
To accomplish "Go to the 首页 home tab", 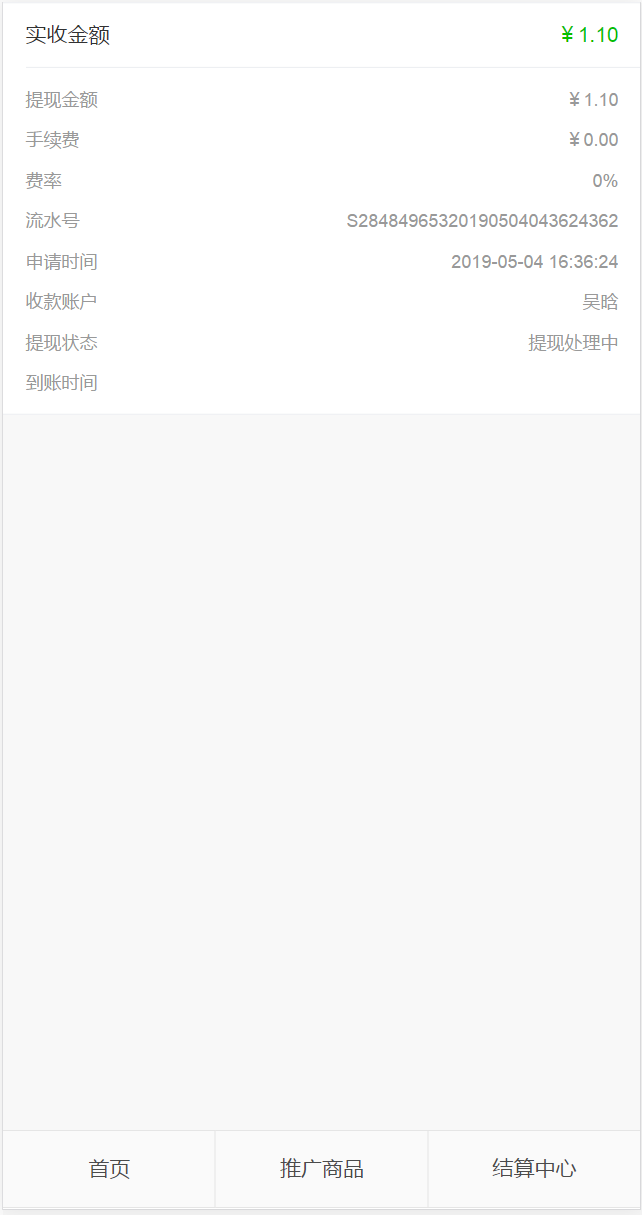I will pyautogui.click(x=109, y=1168).
